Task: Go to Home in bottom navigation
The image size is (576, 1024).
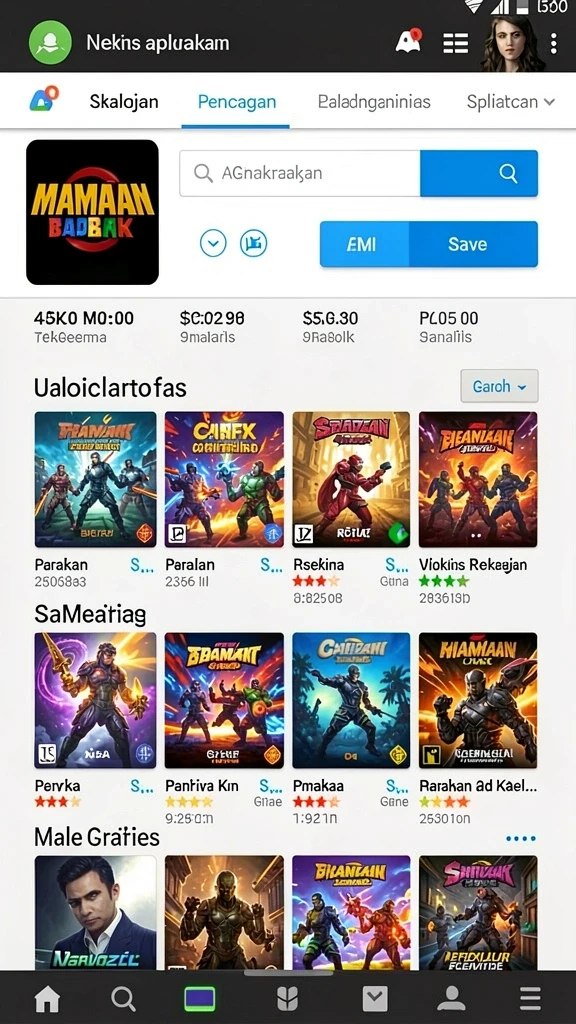Action: tap(47, 999)
